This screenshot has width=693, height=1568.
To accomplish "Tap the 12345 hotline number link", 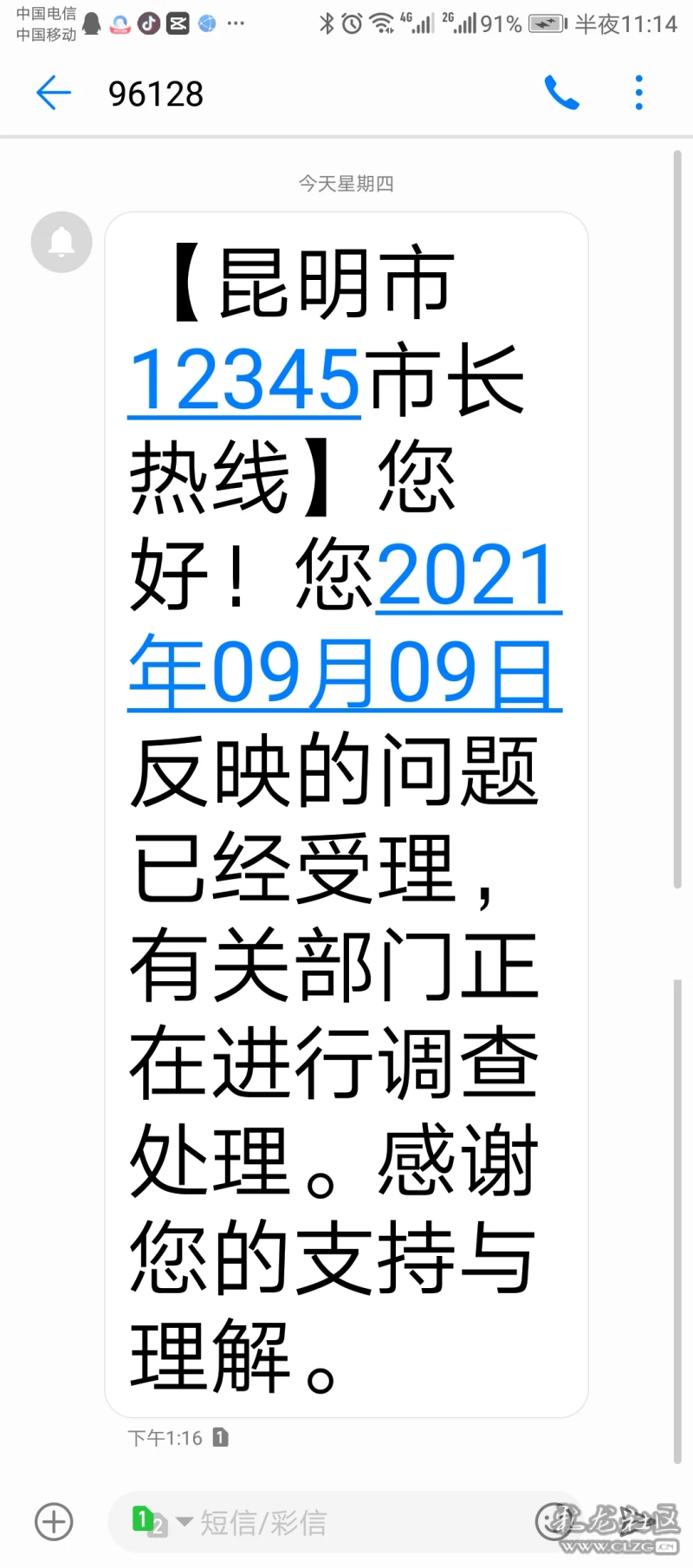I will click(x=244, y=380).
